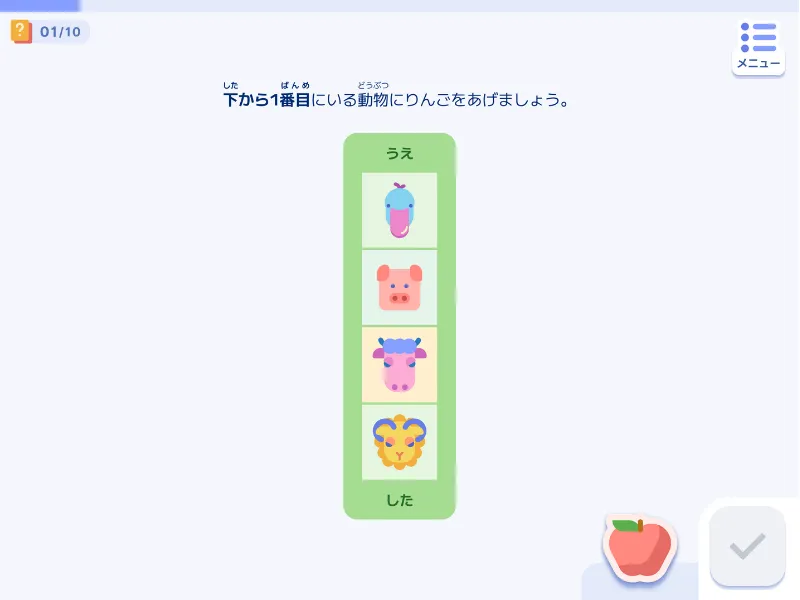Pick up the red apple
The width and height of the screenshot is (800, 600).
click(x=639, y=548)
